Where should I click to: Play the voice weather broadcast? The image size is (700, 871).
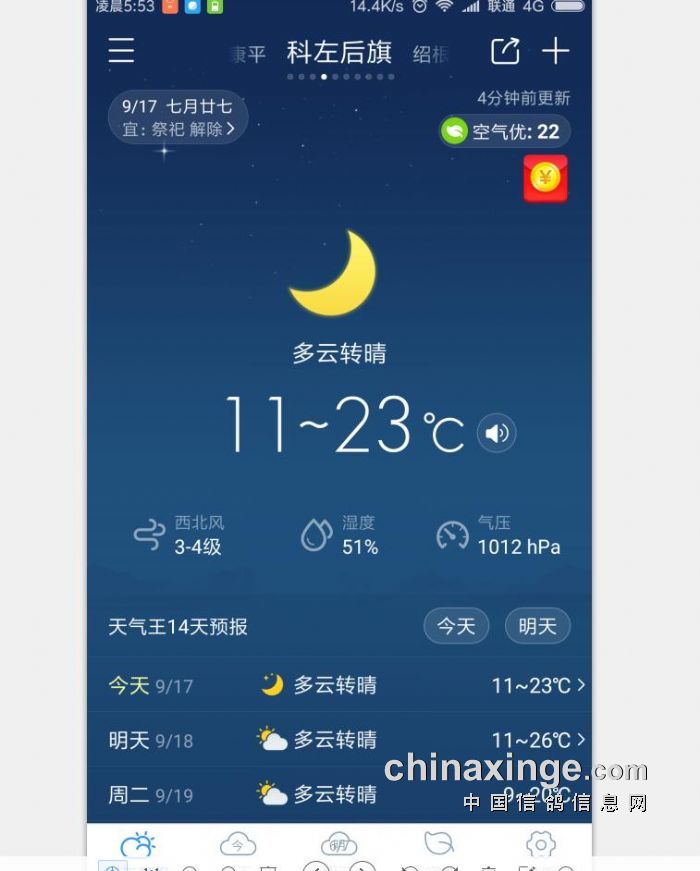point(497,433)
